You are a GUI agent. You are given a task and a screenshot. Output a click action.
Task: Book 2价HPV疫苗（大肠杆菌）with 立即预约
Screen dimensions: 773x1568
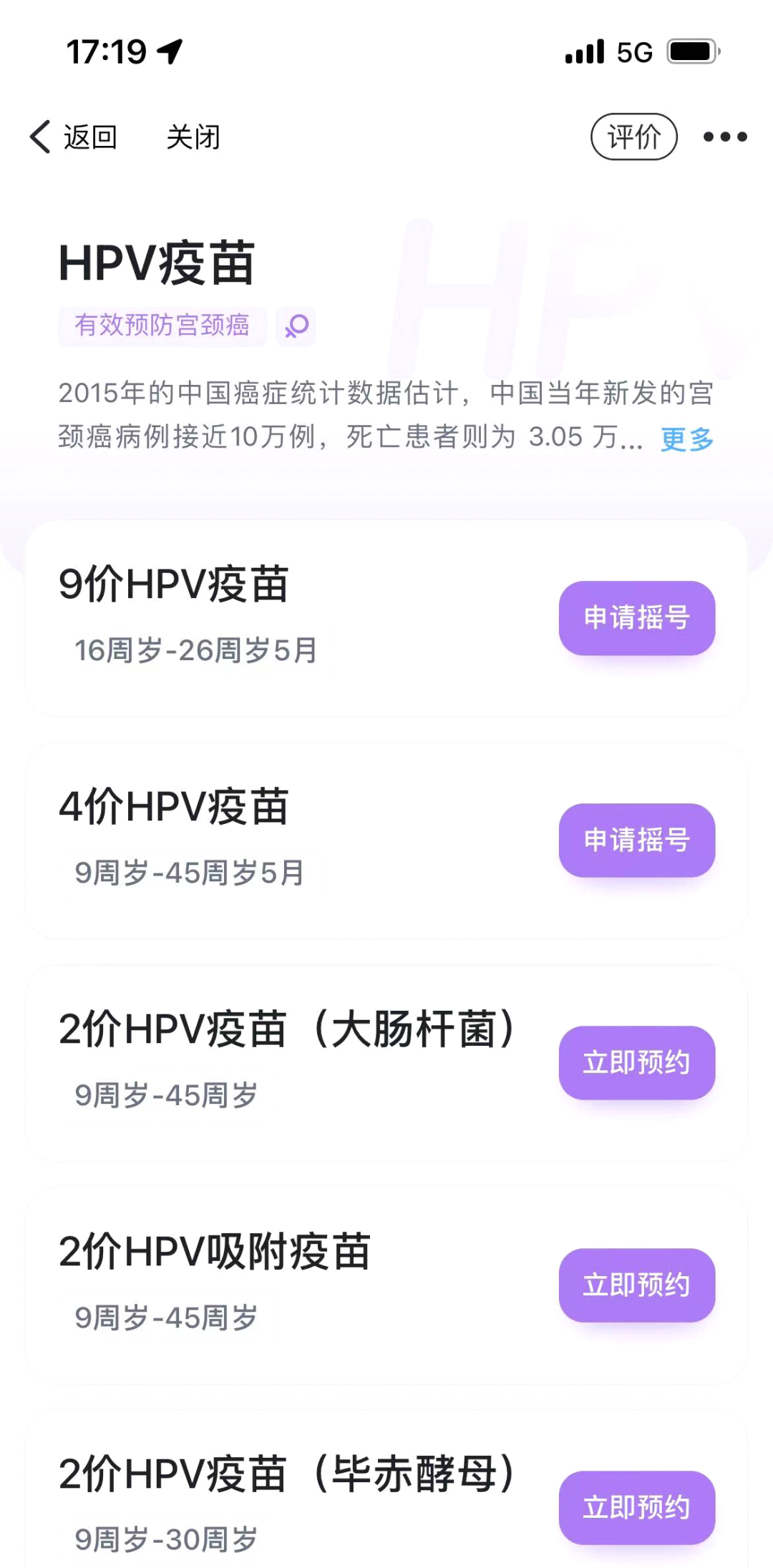tap(637, 1063)
